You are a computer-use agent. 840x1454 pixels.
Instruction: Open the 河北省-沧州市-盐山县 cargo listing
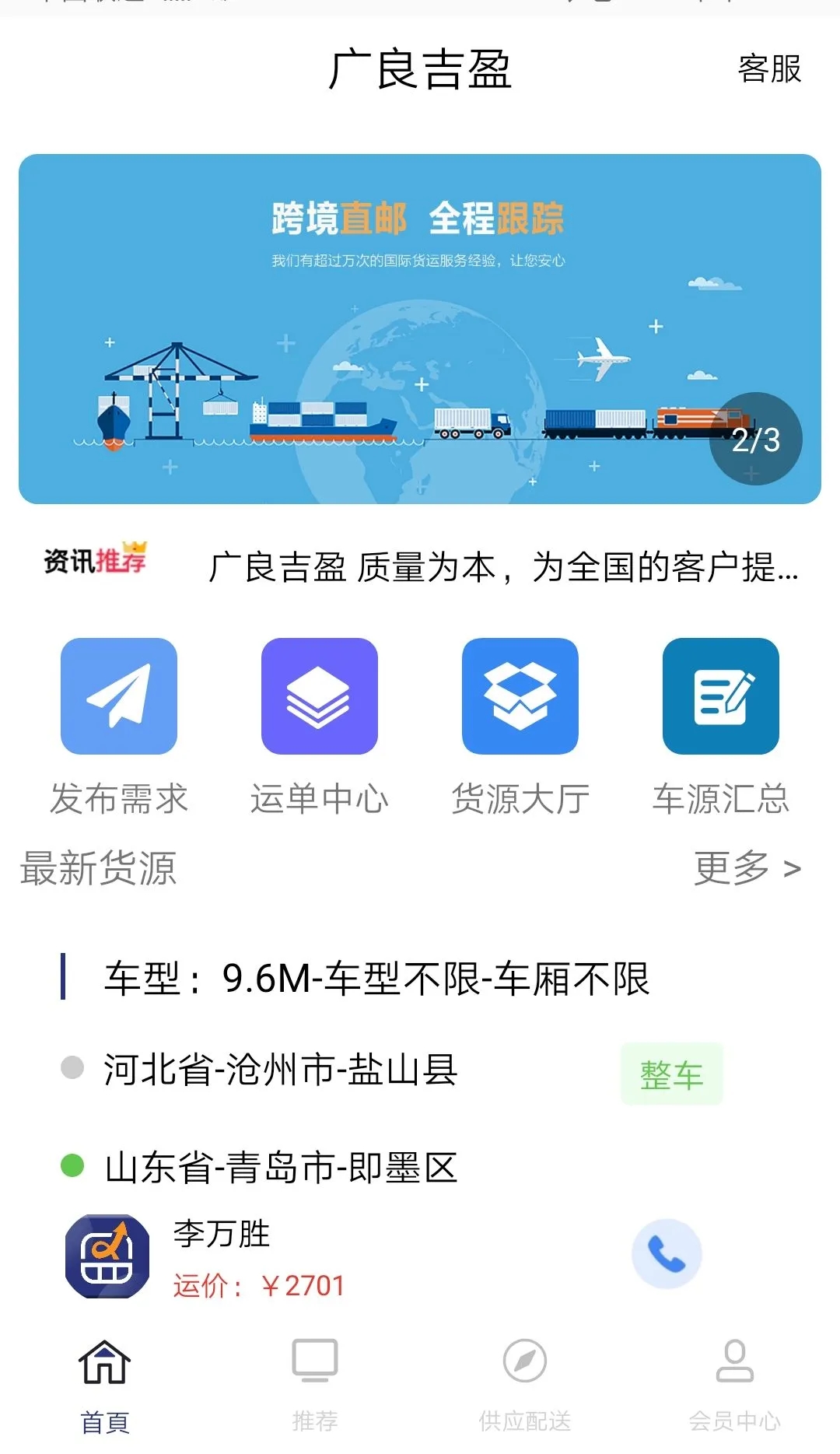coord(281,1070)
